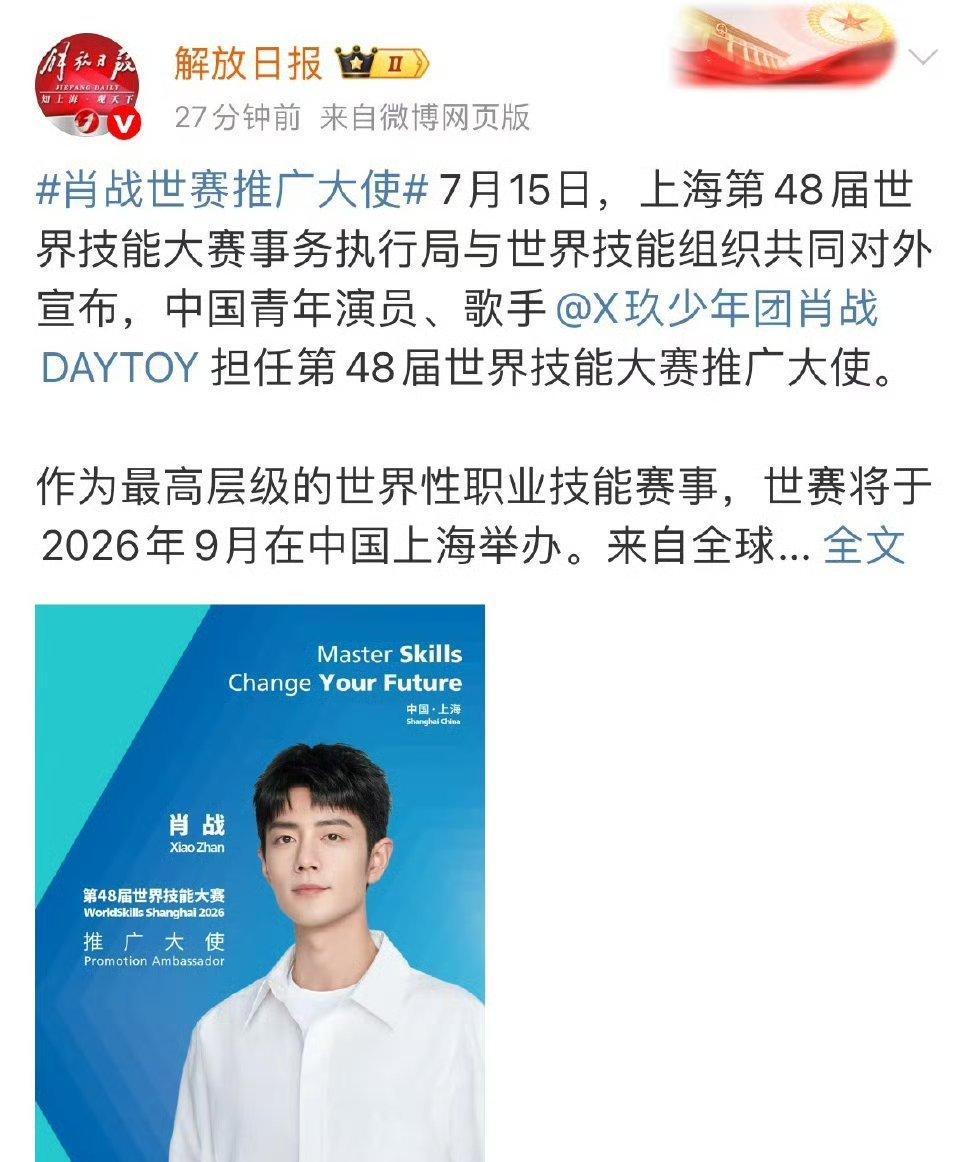Expand the post with 全文
Viewport: 960px width, 1162px height.
coord(864,547)
